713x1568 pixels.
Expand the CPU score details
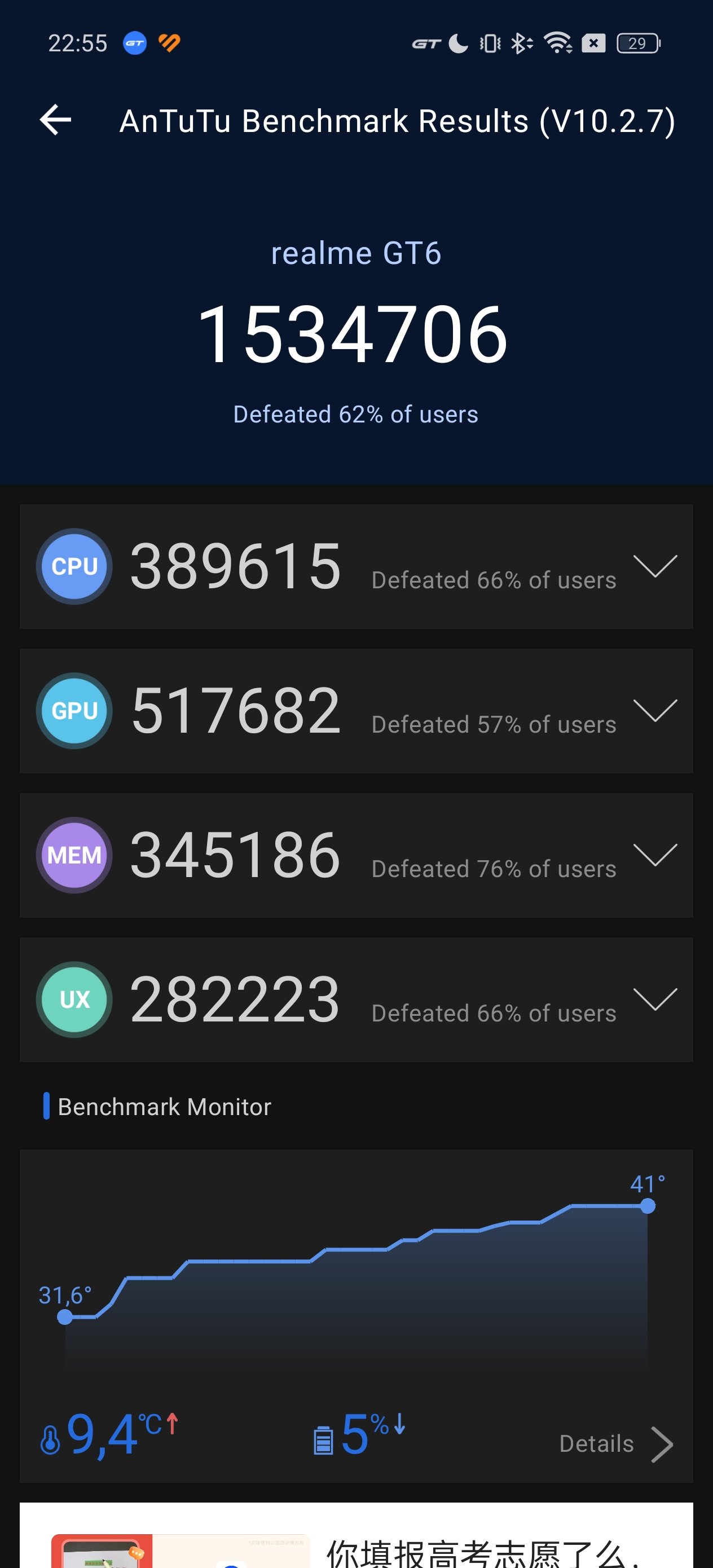click(x=655, y=566)
